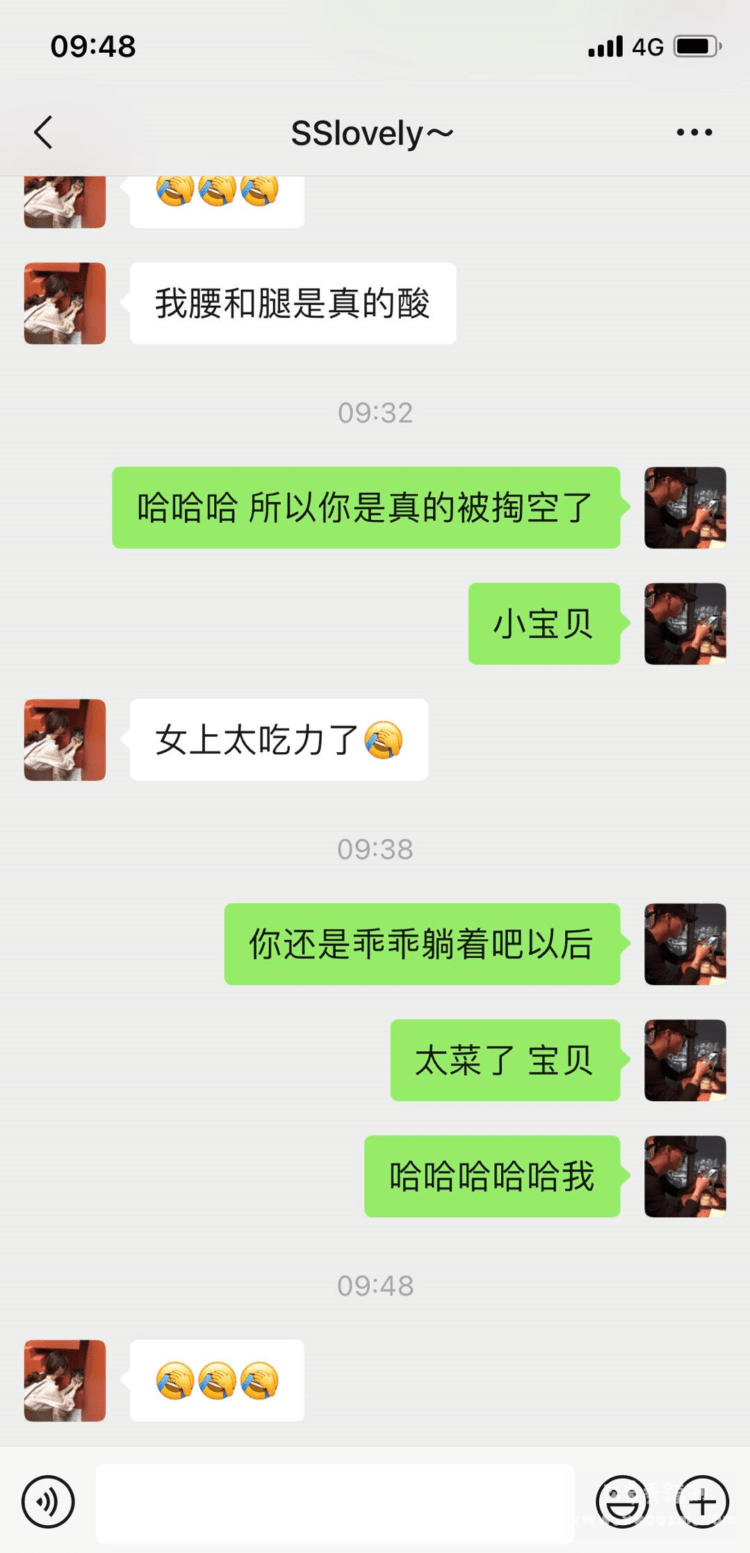This screenshot has width=750, height=1553.
Task: Switch to voice message input
Action: (x=48, y=1501)
